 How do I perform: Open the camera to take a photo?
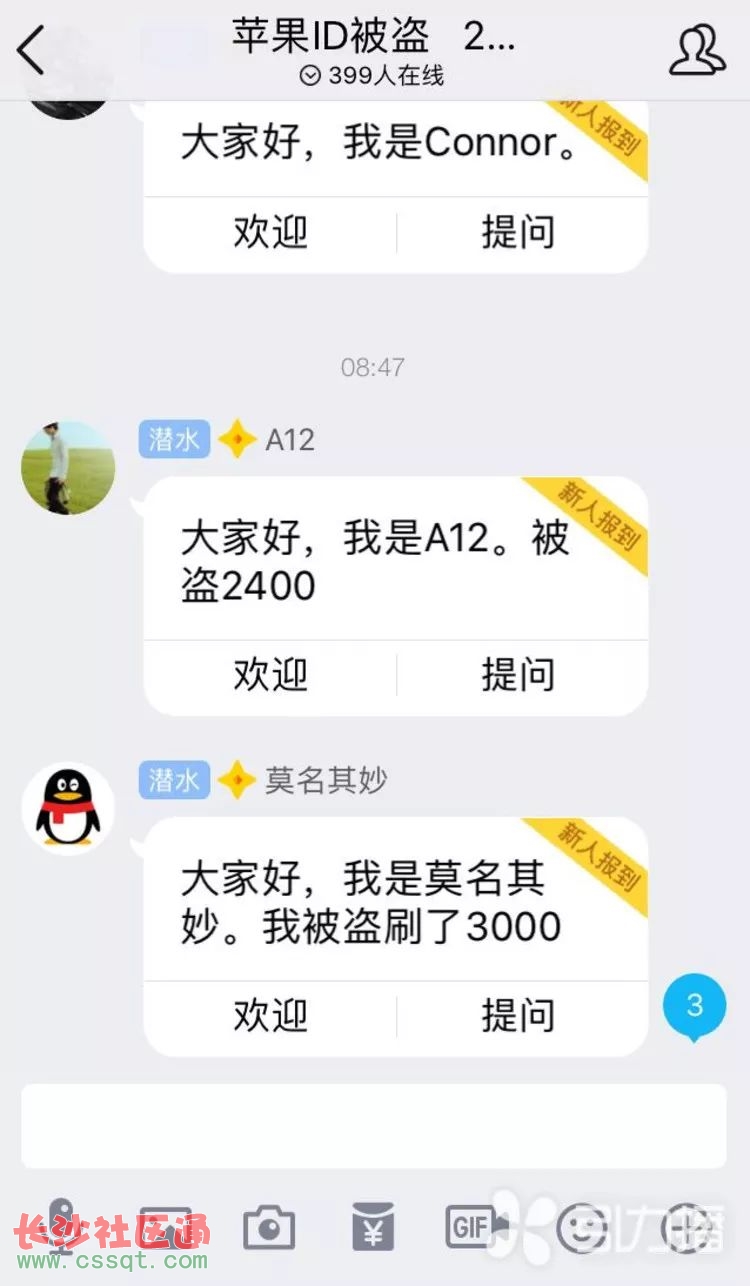269,1227
